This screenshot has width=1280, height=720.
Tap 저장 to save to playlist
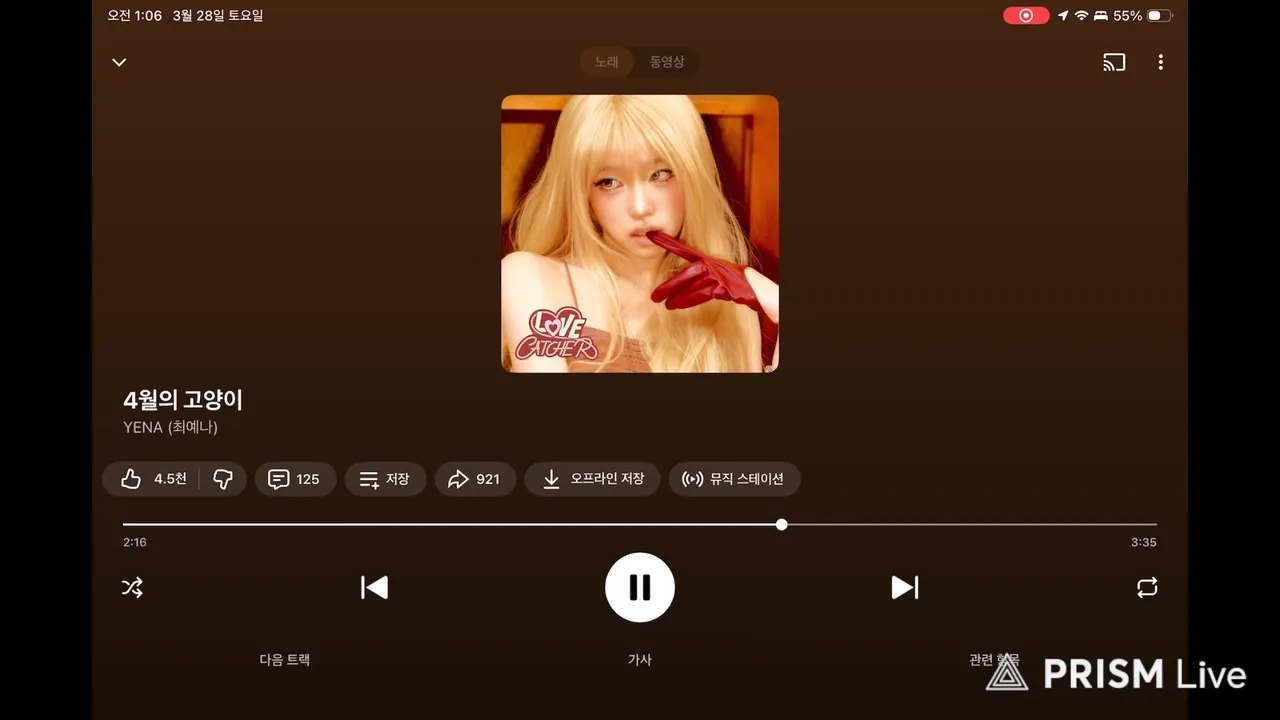pyautogui.click(x=385, y=479)
